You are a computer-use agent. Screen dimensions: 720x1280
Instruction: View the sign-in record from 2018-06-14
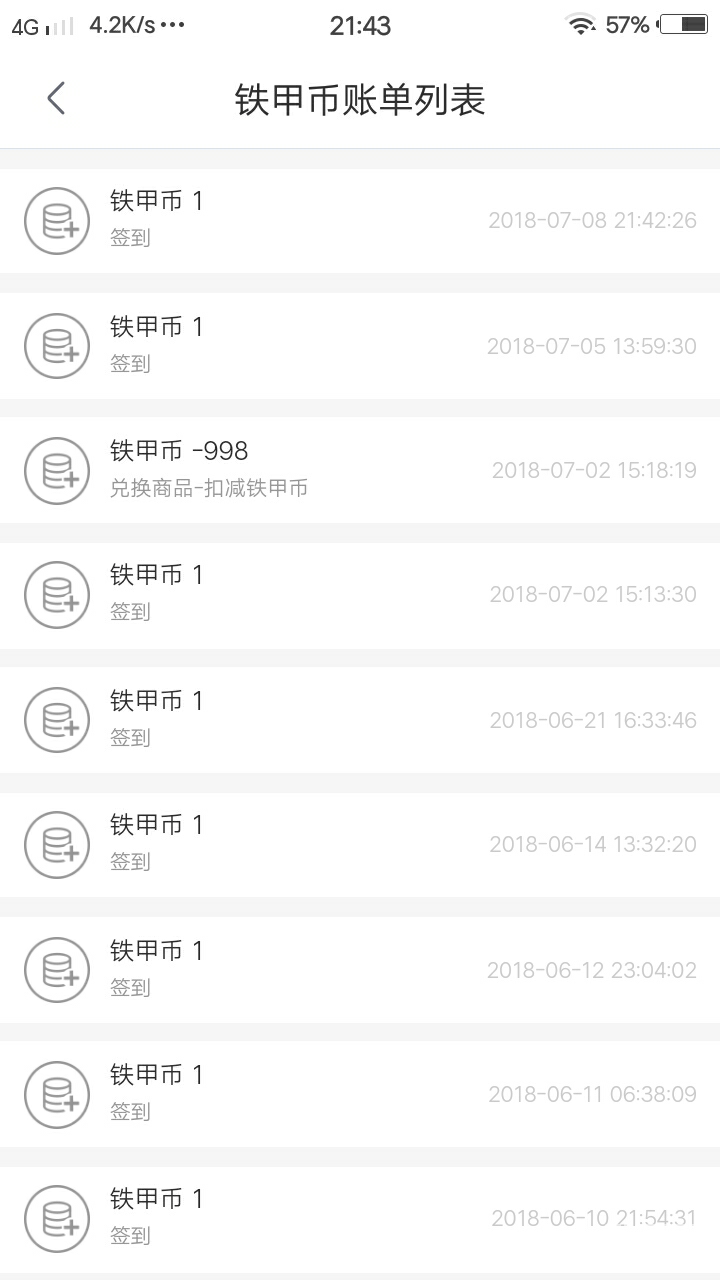point(360,845)
